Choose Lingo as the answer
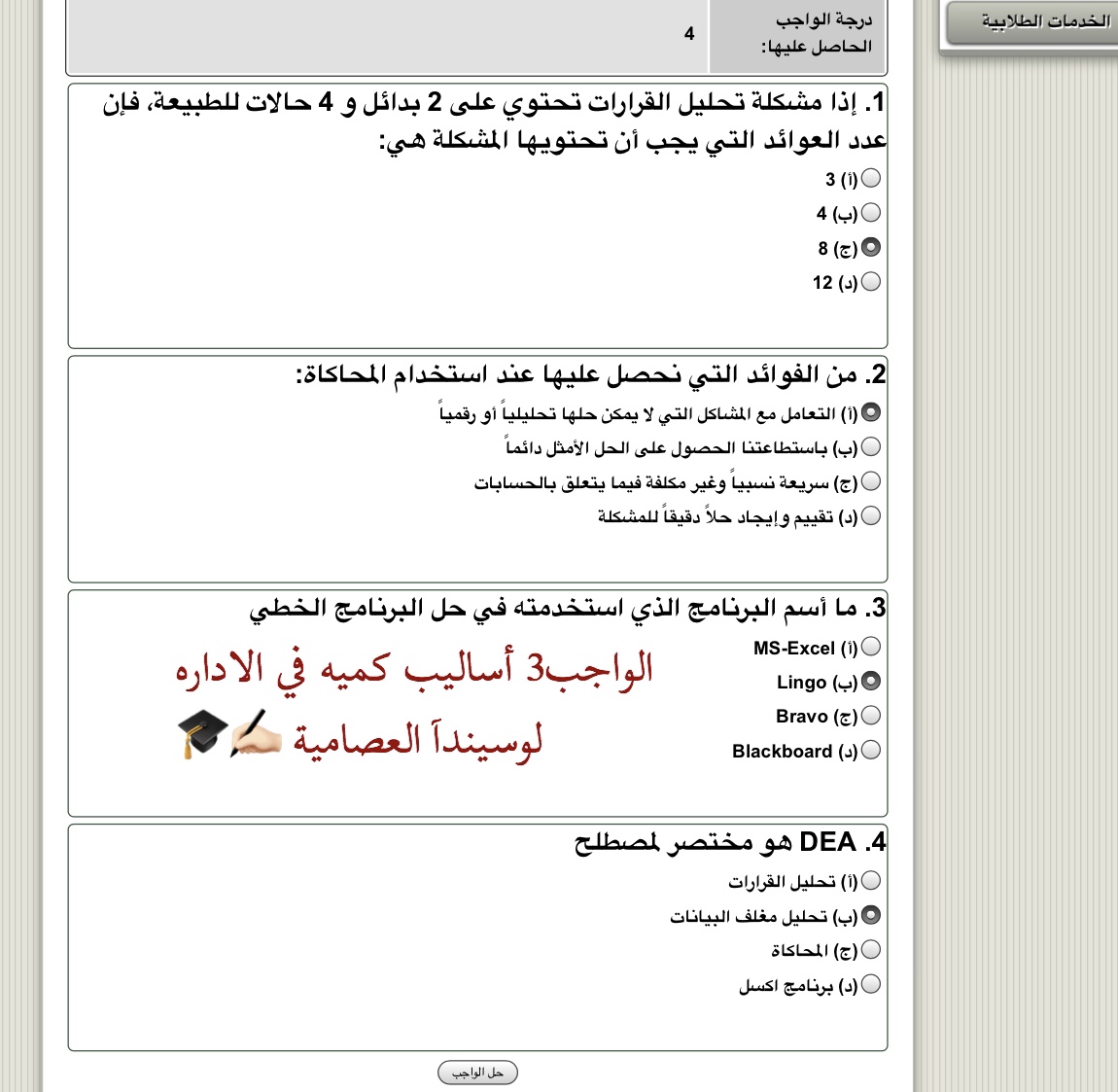This screenshot has width=1118, height=1092. [871, 681]
